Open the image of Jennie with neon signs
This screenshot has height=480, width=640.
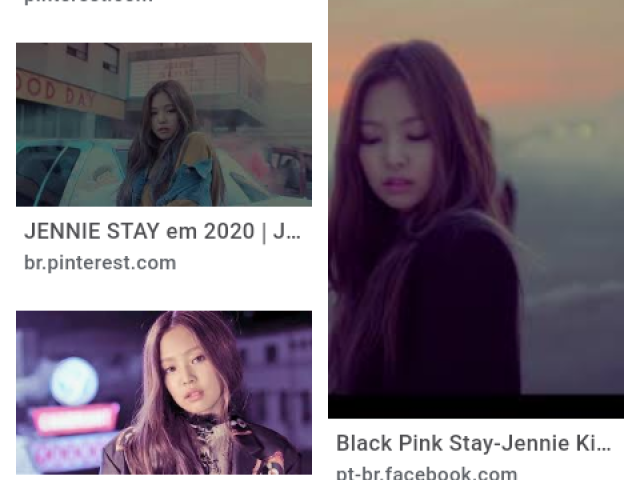(x=163, y=392)
